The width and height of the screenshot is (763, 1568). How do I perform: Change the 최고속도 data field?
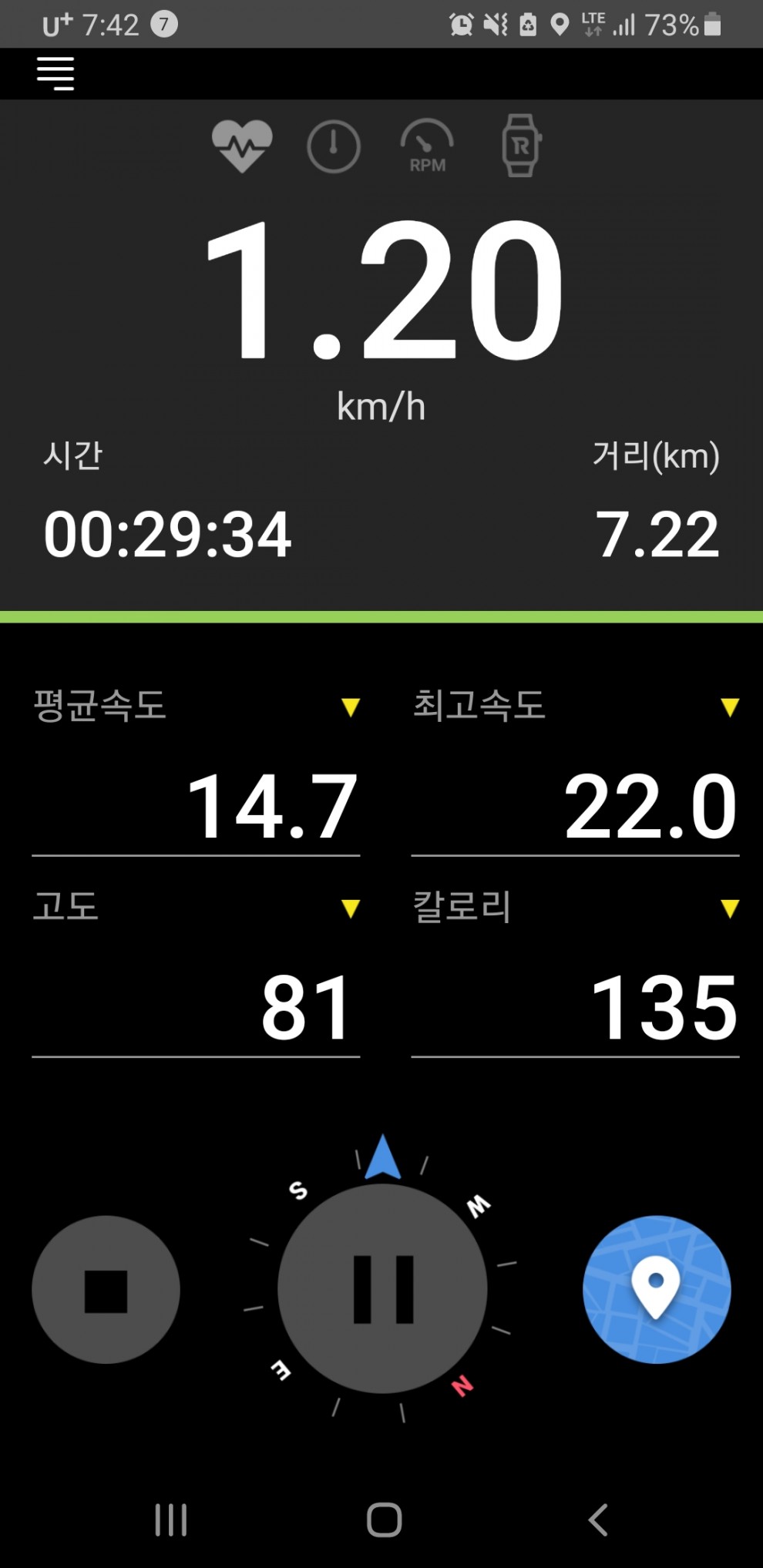pos(729,707)
